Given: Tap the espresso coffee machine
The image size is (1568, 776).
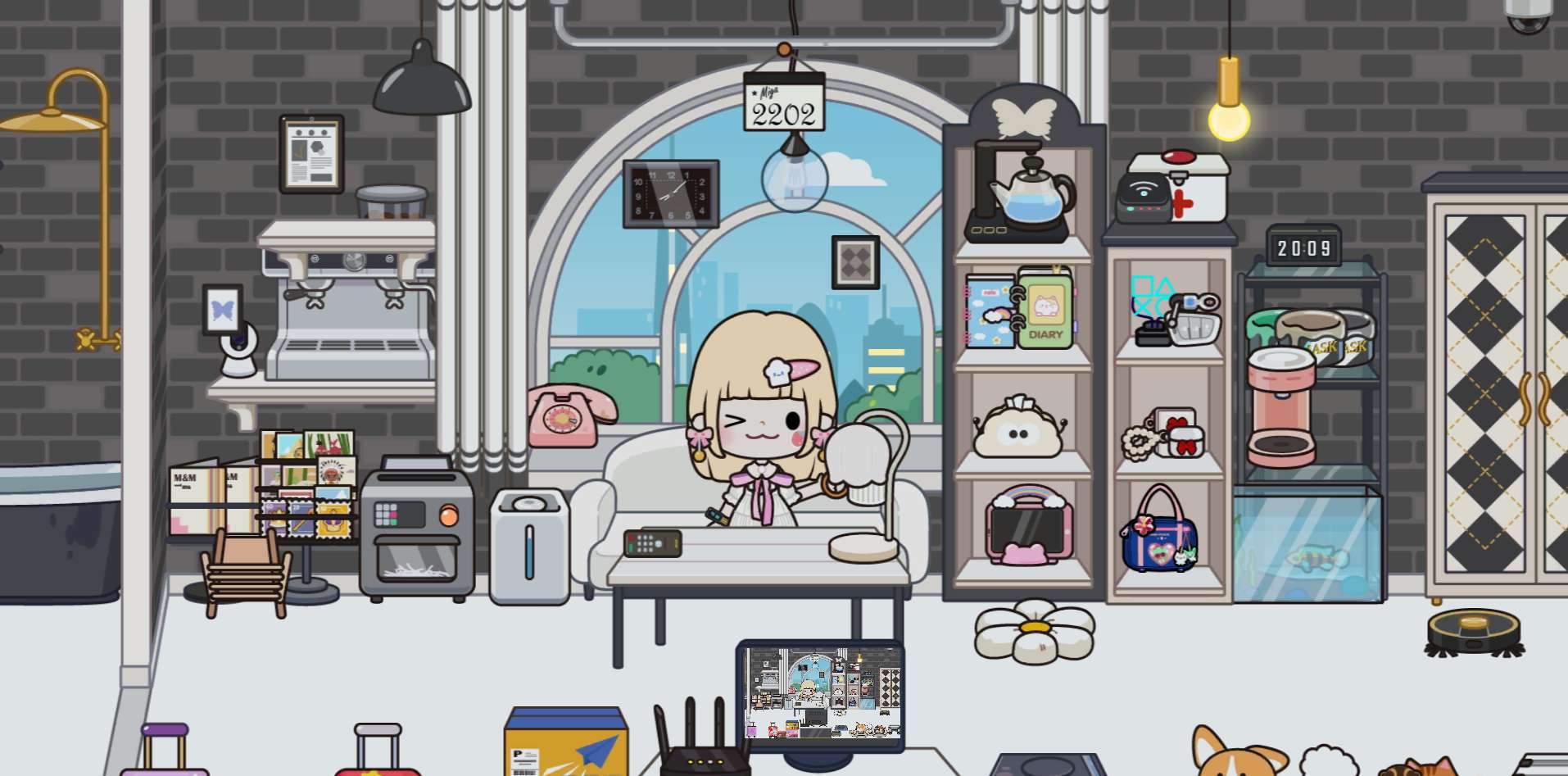Looking at the screenshot, I should pyautogui.click(x=352, y=311).
